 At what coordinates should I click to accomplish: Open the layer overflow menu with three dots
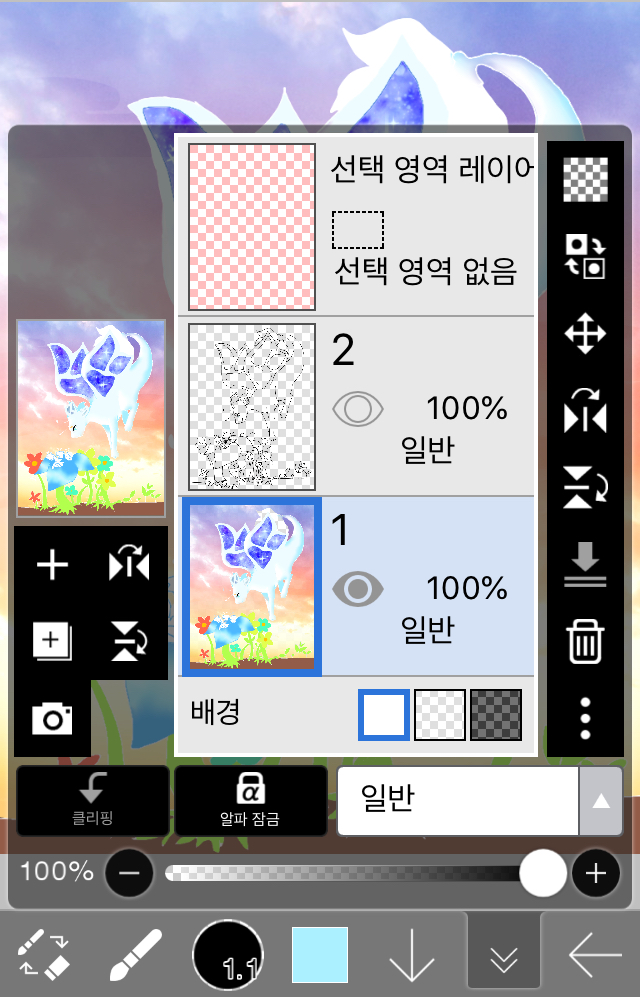[586, 718]
